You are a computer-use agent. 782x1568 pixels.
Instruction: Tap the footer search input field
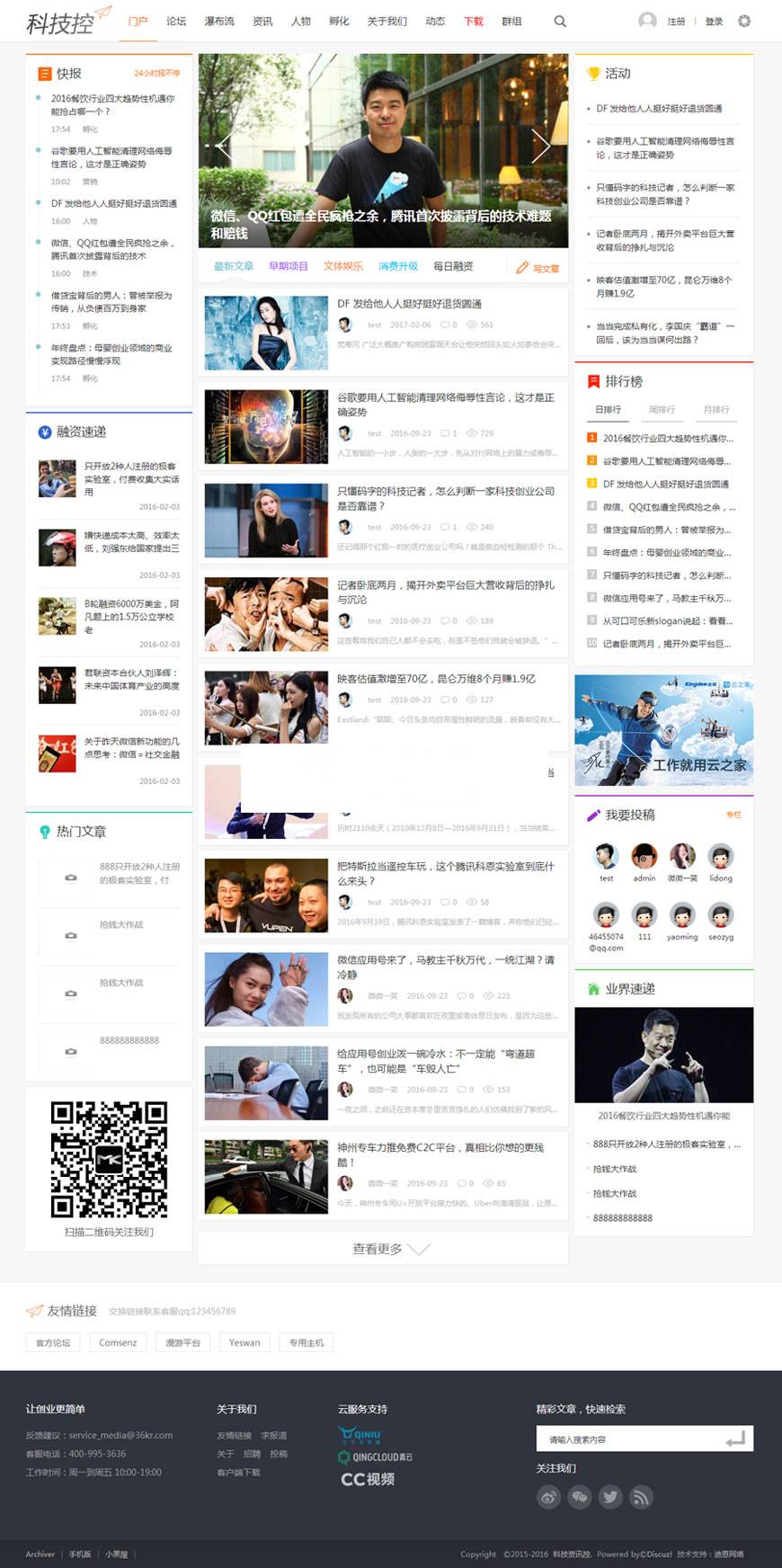pos(629,1439)
